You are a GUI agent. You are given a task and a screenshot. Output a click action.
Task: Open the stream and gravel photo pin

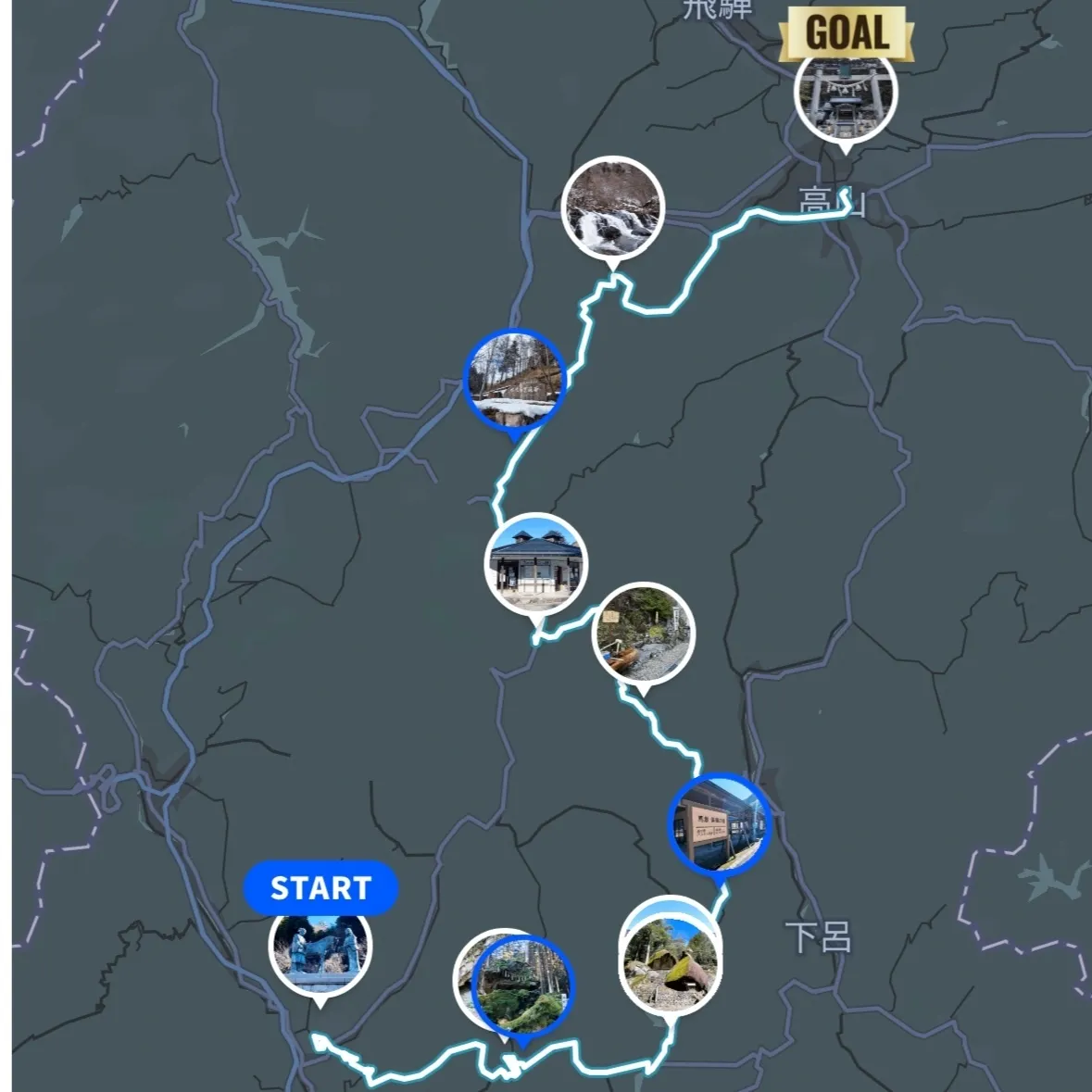click(643, 634)
